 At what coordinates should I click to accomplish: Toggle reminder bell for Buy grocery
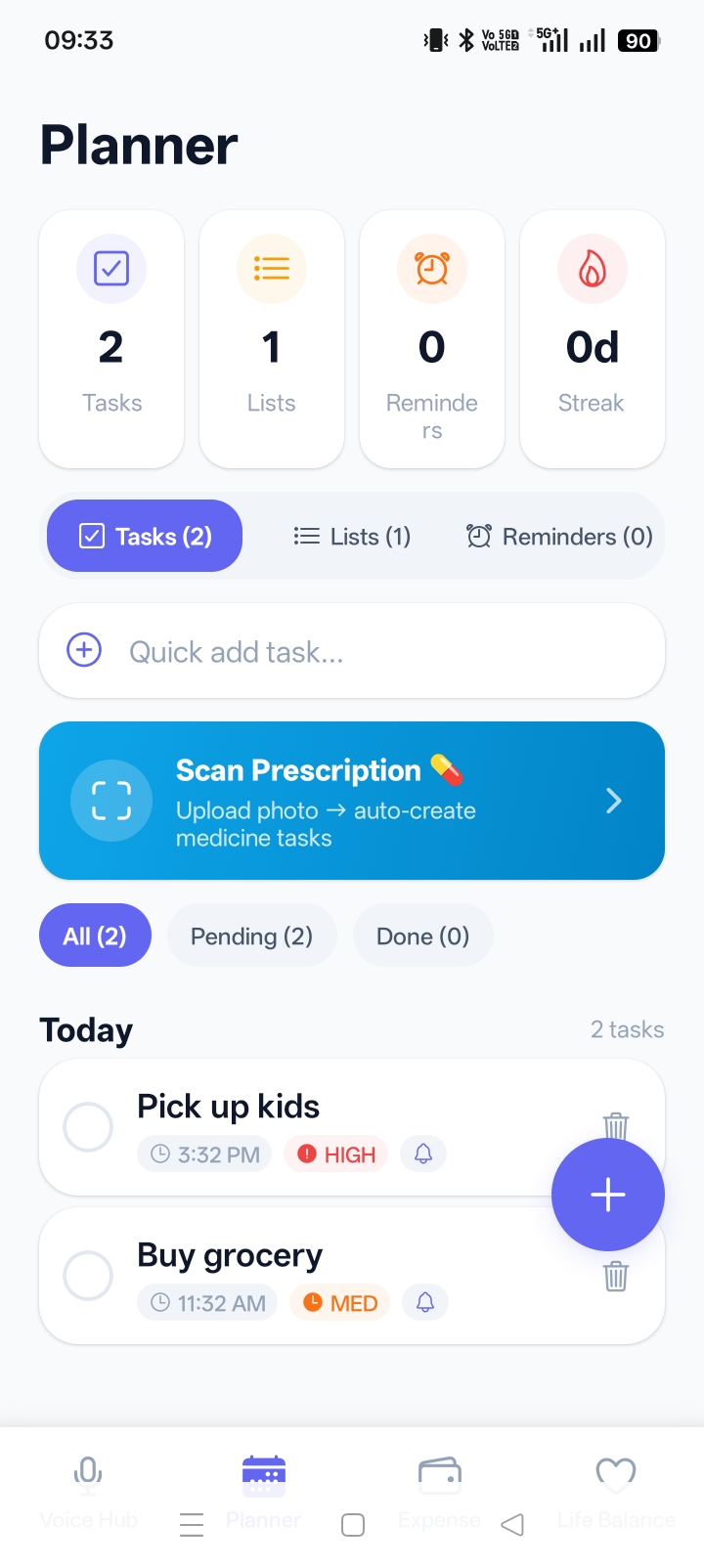pyautogui.click(x=425, y=1302)
